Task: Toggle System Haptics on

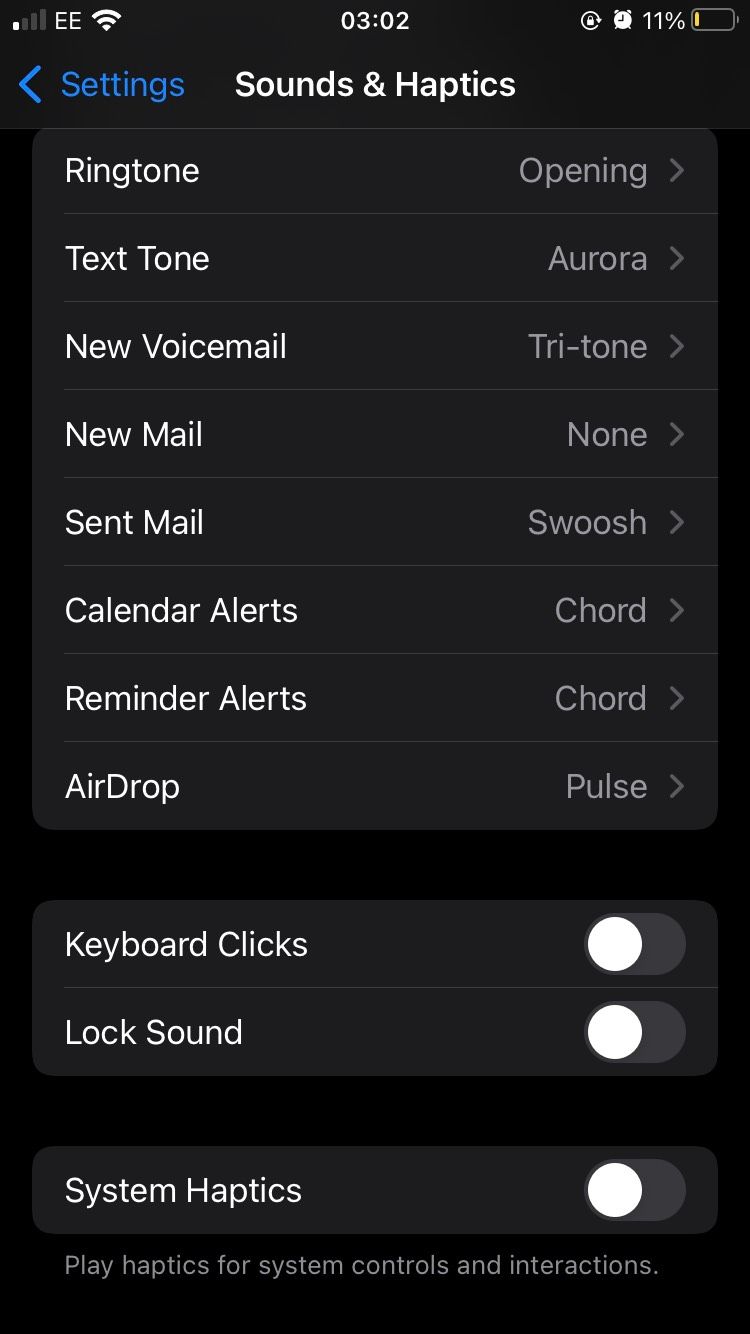Action: (x=634, y=1191)
